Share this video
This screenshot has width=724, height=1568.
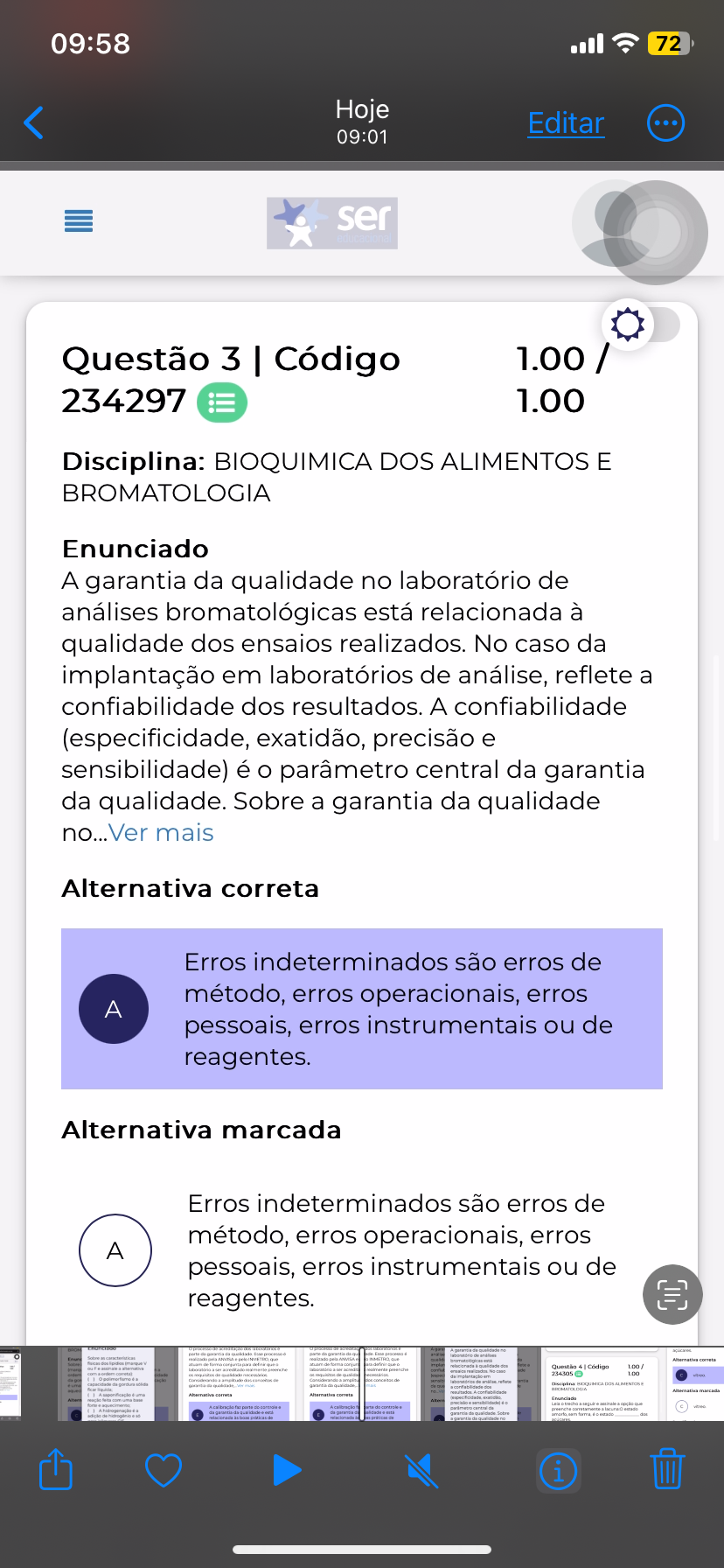(x=56, y=1470)
